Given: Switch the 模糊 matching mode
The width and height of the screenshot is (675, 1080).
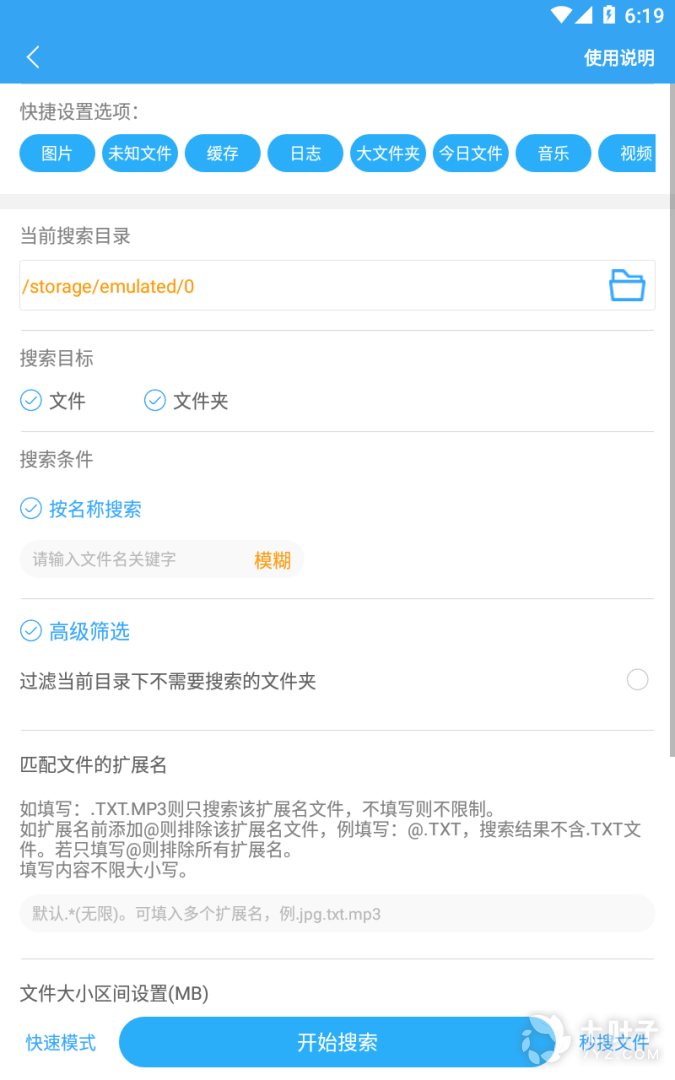Looking at the screenshot, I should click(272, 560).
